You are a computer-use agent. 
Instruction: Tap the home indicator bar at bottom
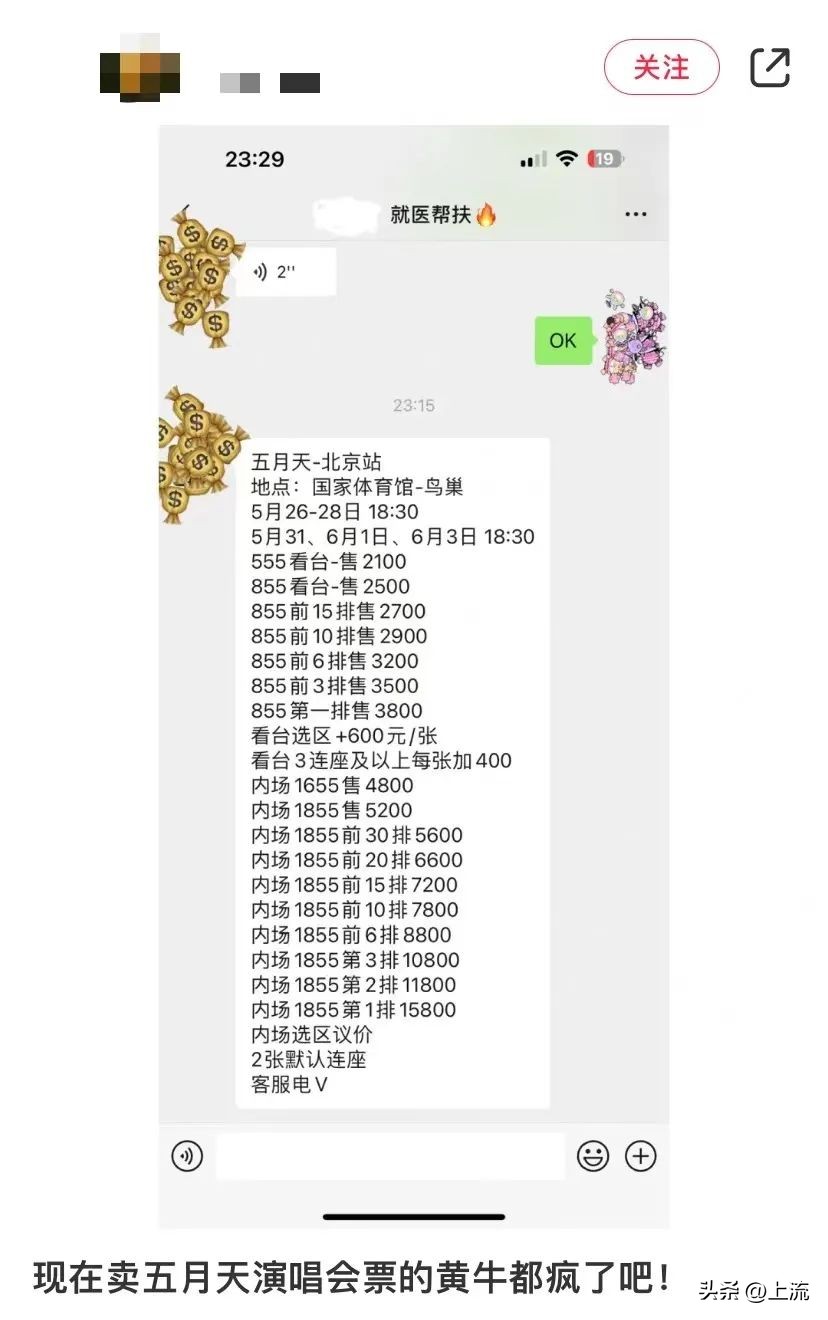click(x=413, y=1218)
